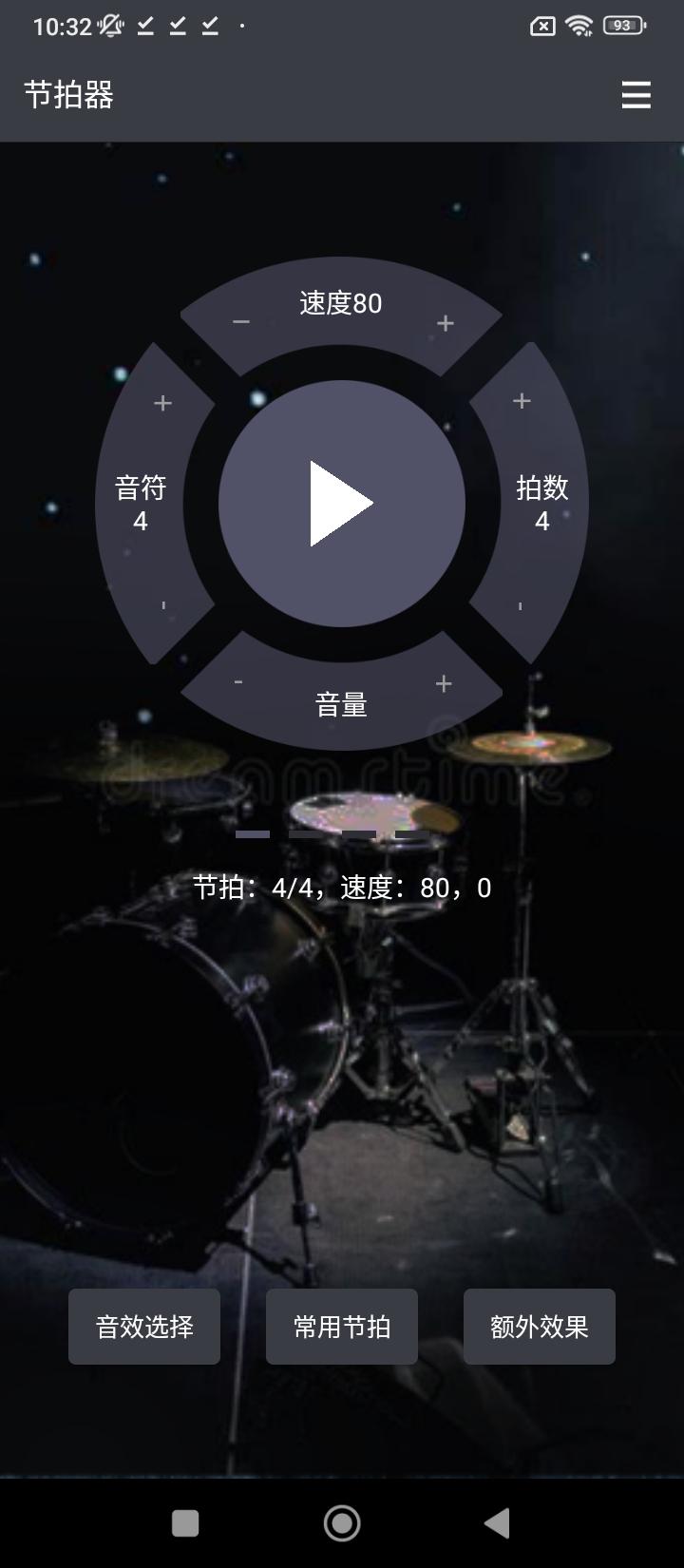684x1568 pixels.
Task: Open the hamburger menu
Action: [x=636, y=95]
